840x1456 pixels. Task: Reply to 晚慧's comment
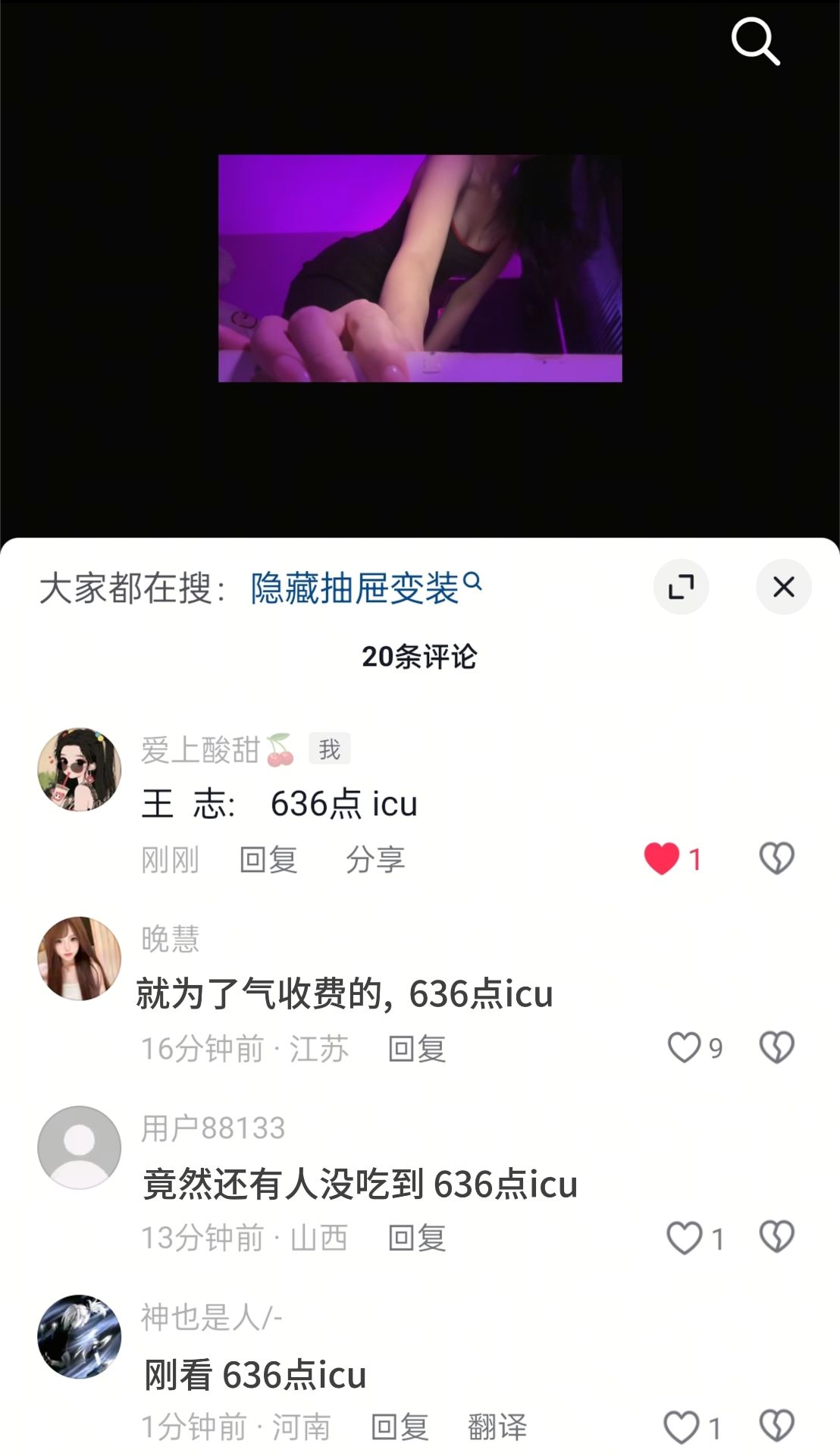[x=417, y=1049]
